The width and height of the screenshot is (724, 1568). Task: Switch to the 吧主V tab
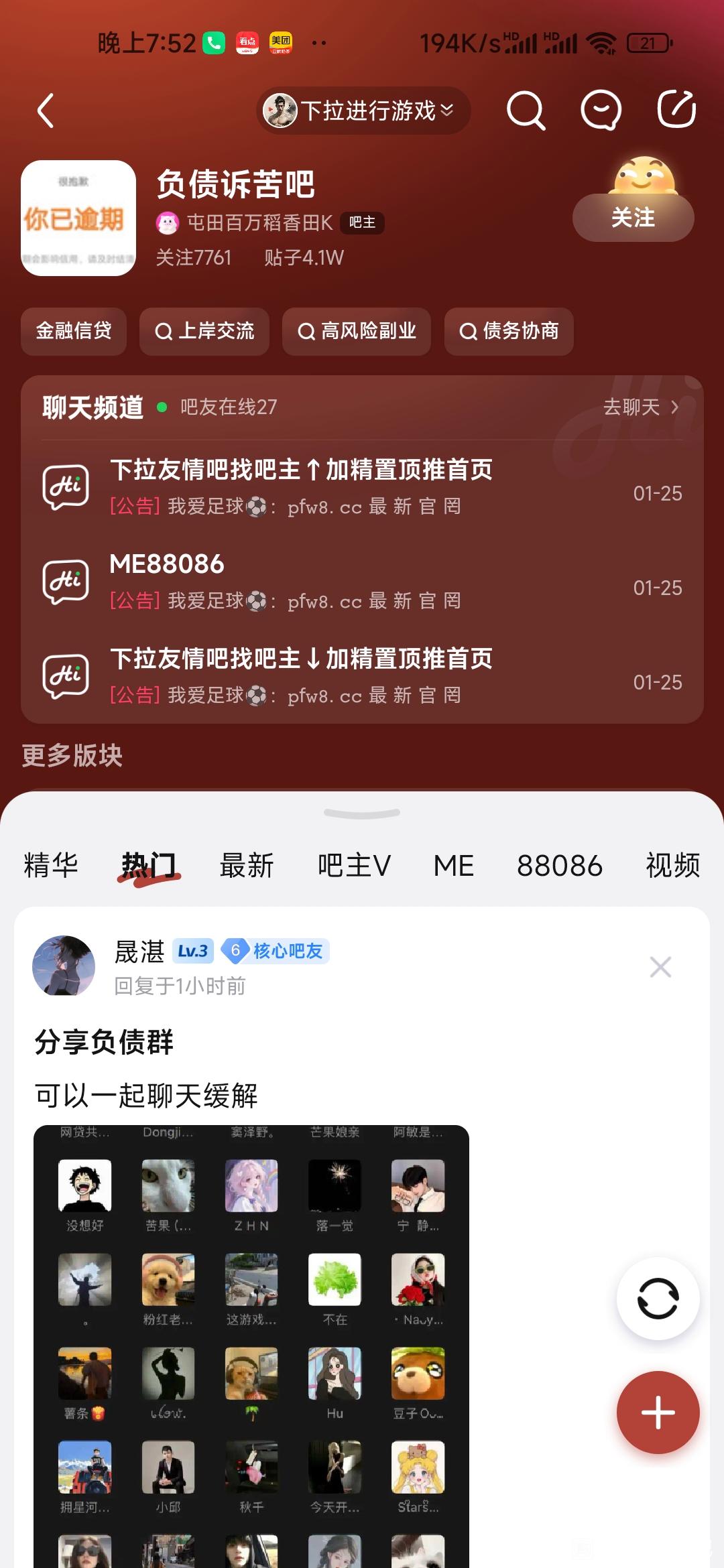click(354, 865)
